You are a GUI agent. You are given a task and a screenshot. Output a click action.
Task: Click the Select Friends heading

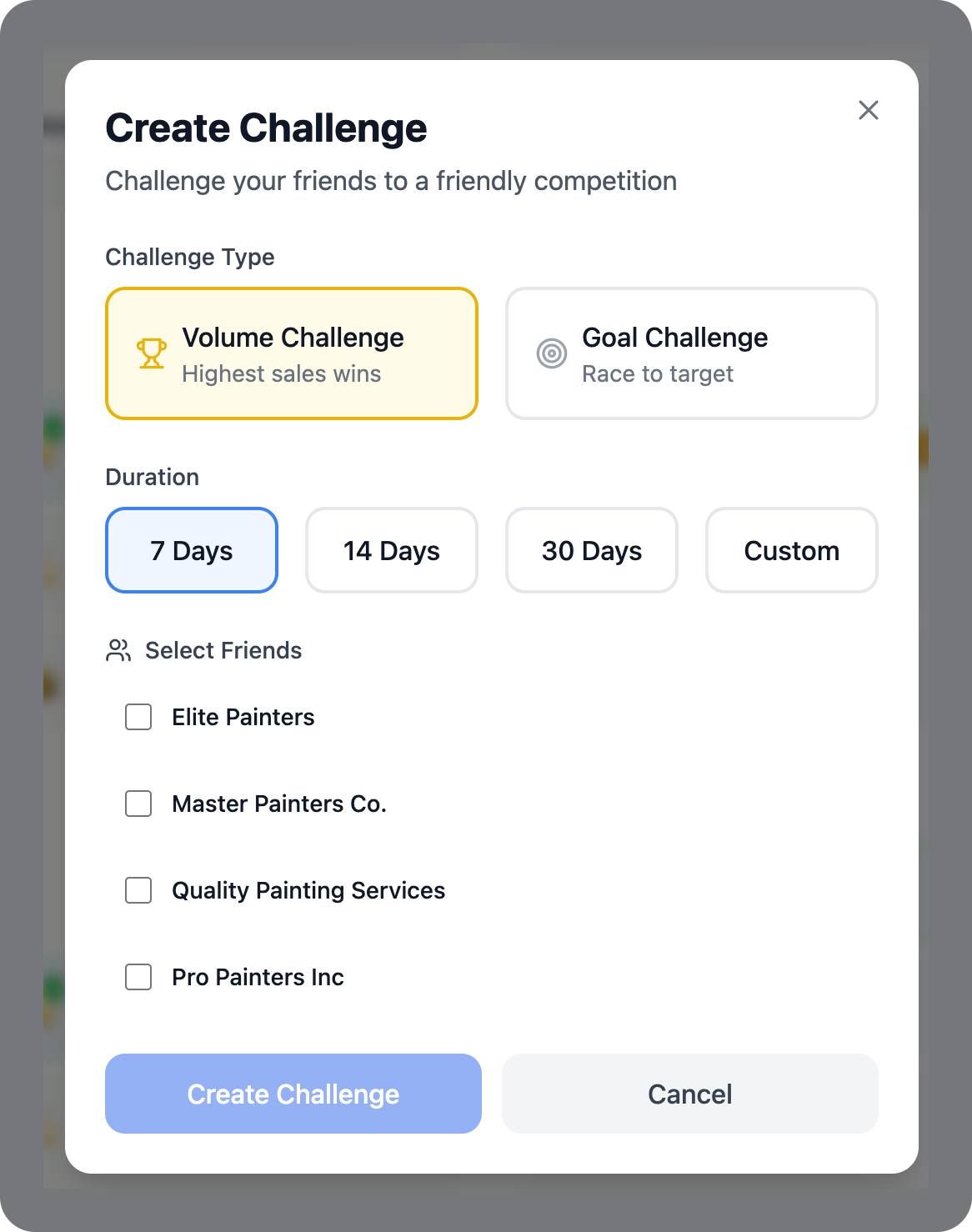point(223,650)
